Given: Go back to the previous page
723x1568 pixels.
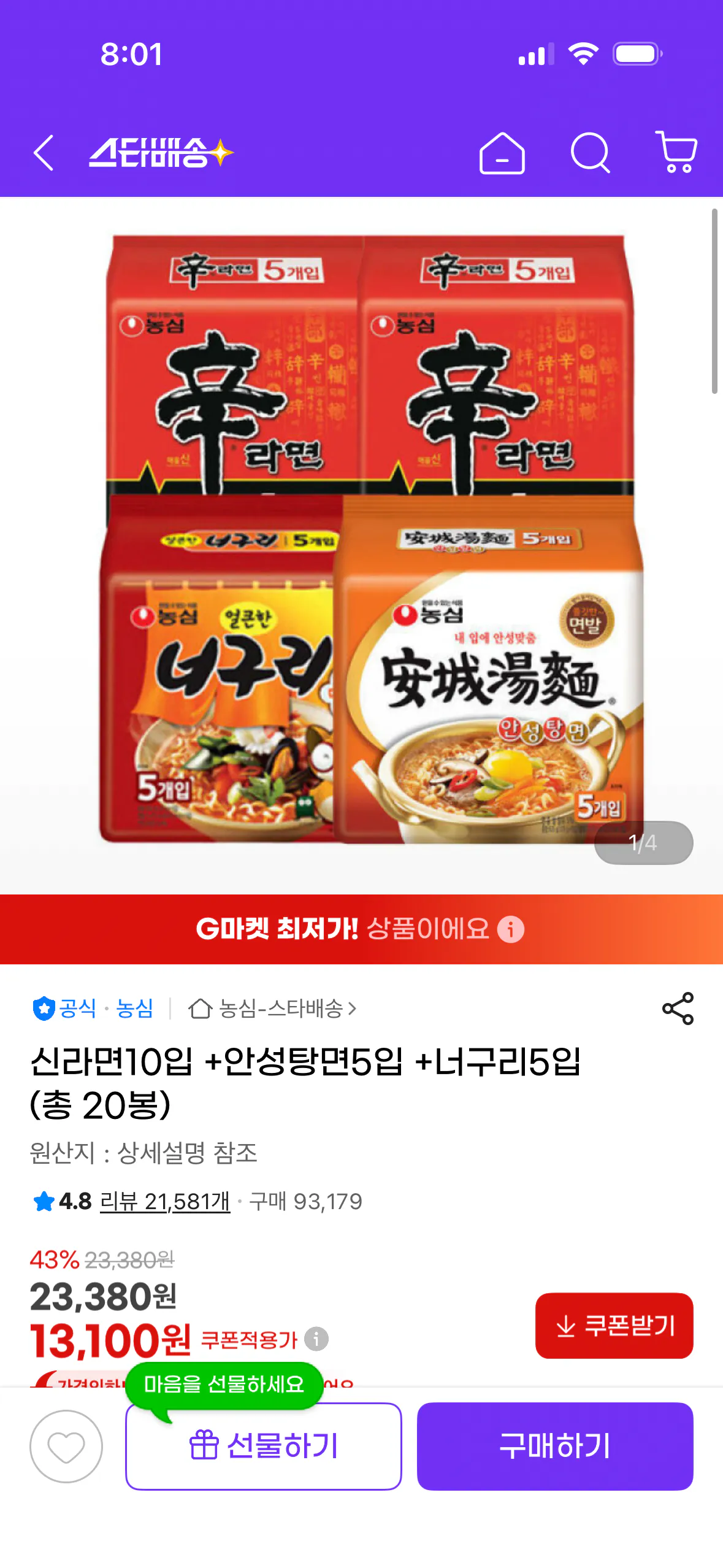Looking at the screenshot, I should (x=43, y=153).
